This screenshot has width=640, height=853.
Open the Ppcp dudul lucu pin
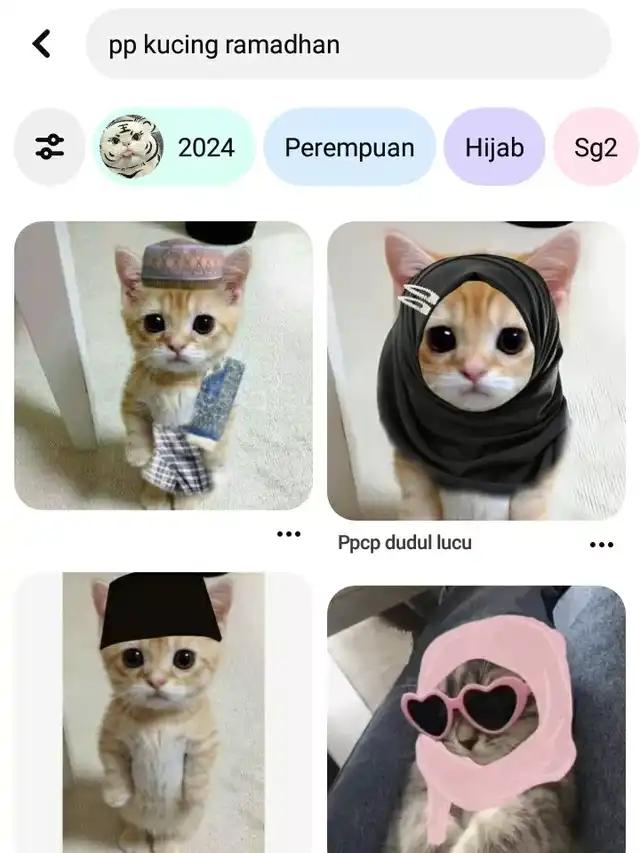coord(476,370)
